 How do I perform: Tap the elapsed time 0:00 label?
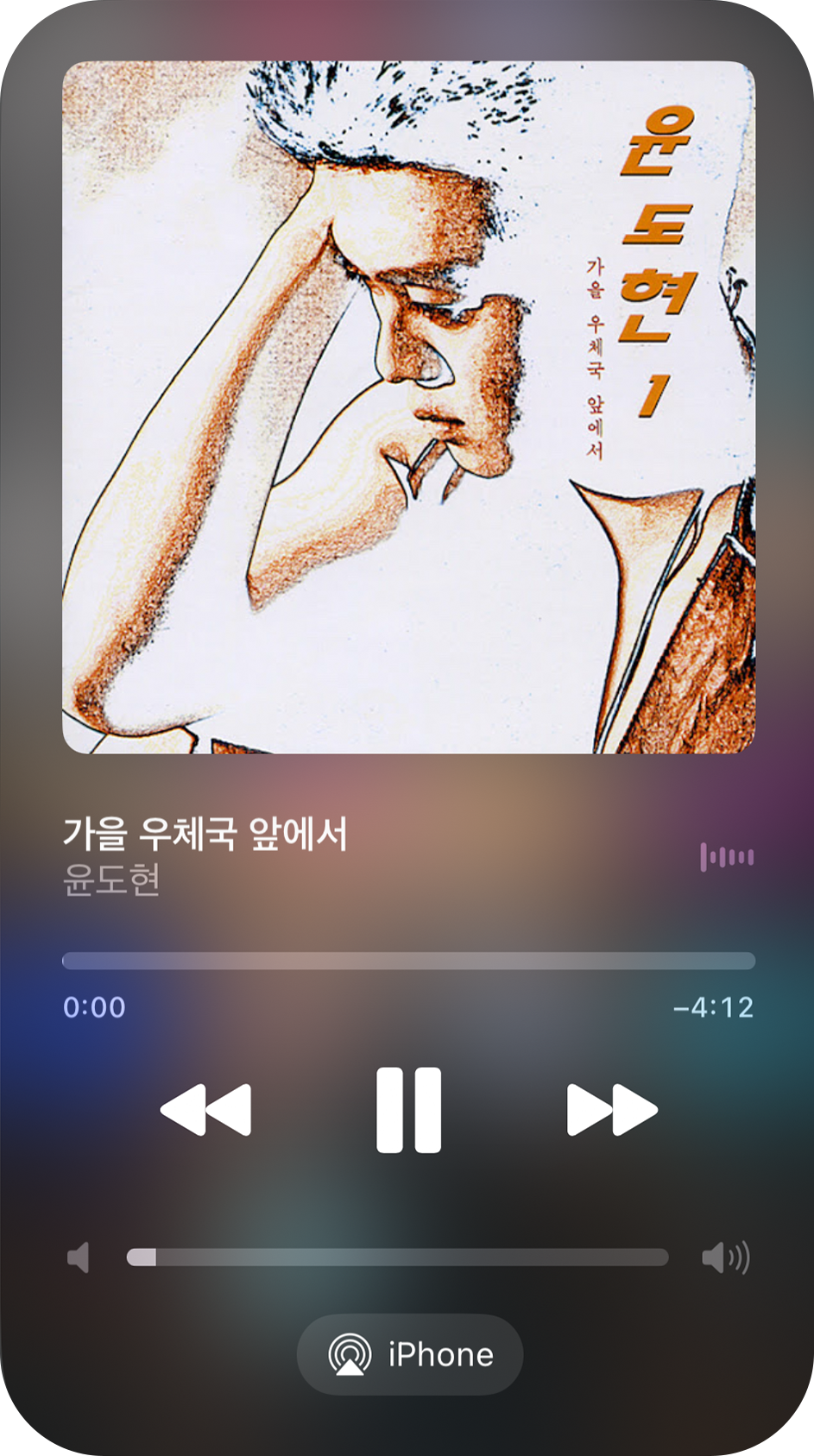[x=95, y=1006]
